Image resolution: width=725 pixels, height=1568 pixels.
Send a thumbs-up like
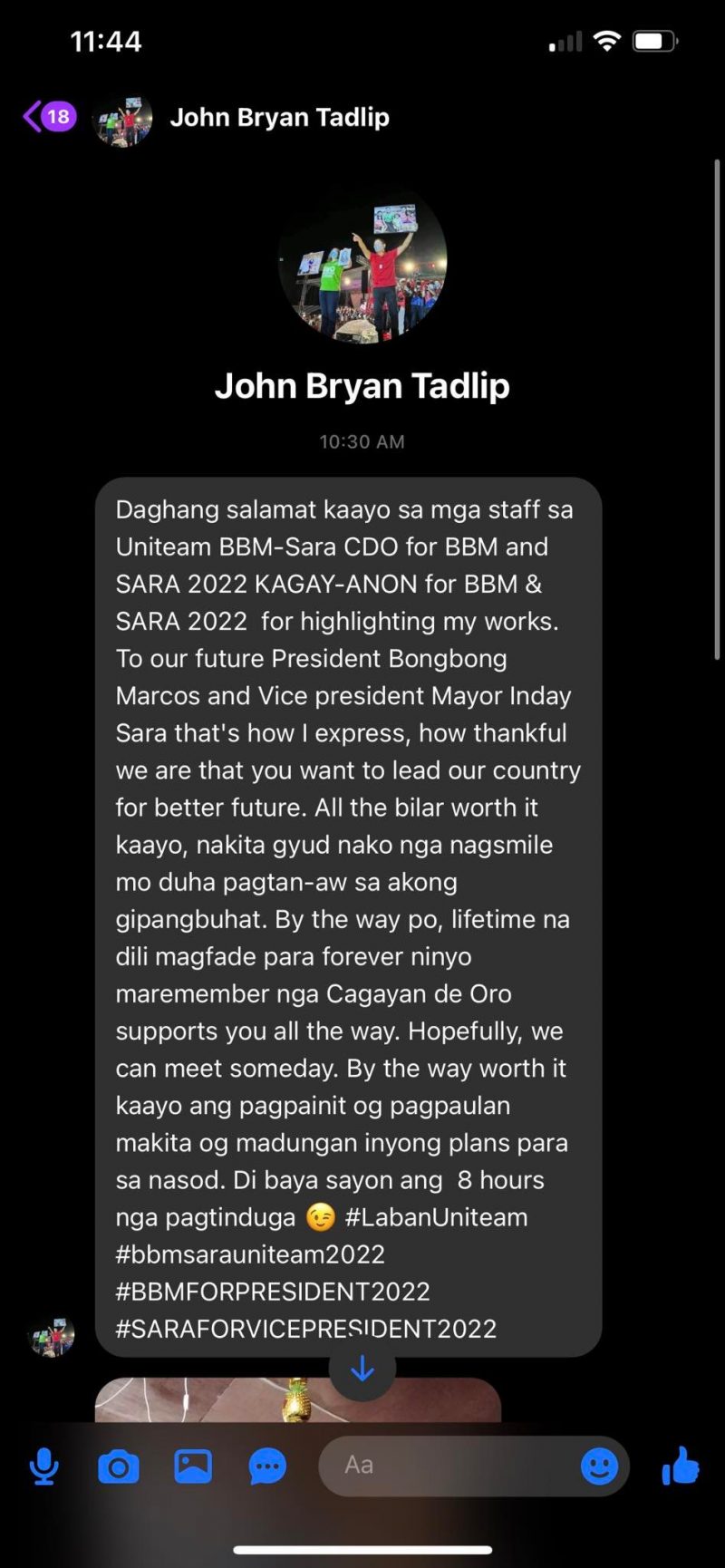(681, 1465)
